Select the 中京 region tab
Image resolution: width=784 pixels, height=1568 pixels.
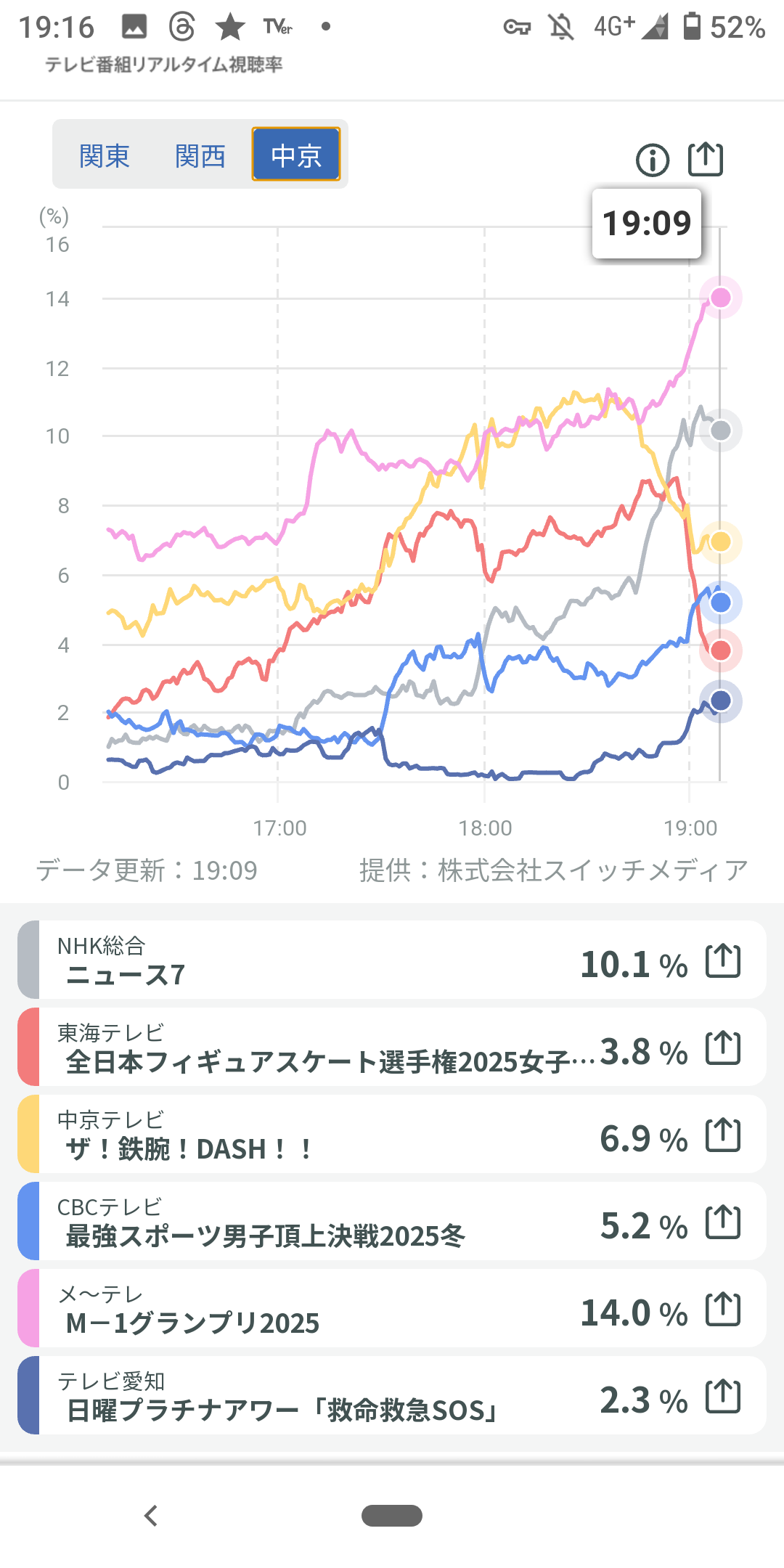pyautogui.click(x=296, y=155)
